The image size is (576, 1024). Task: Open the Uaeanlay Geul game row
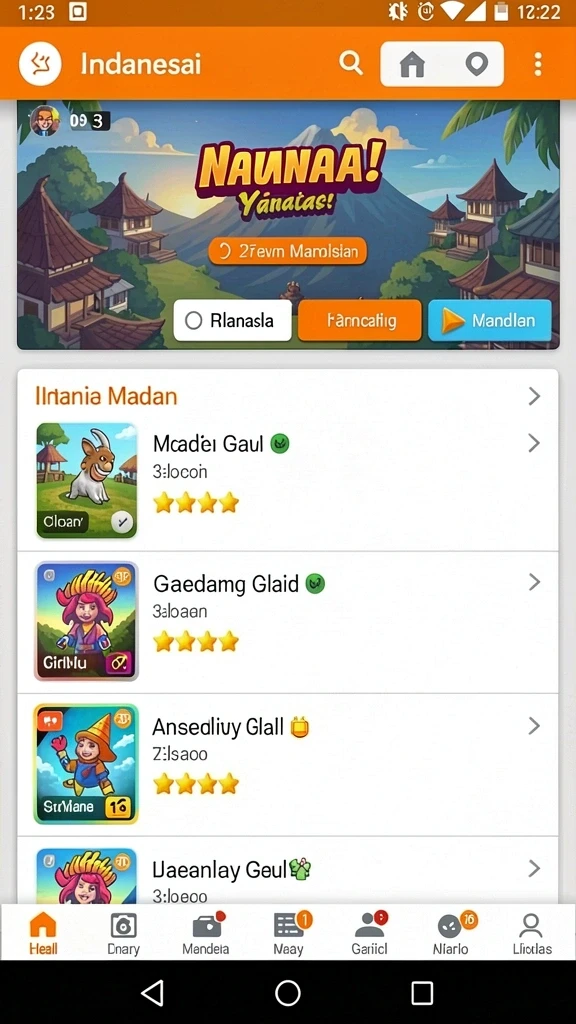click(x=287, y=871)
